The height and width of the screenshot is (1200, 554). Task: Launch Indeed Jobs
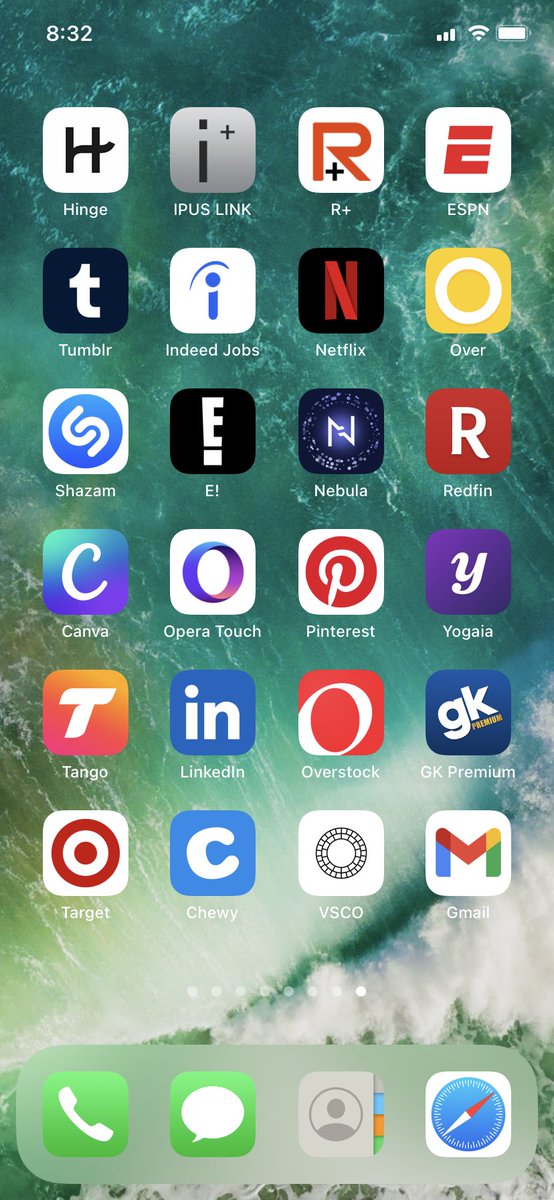click(213, 291)
